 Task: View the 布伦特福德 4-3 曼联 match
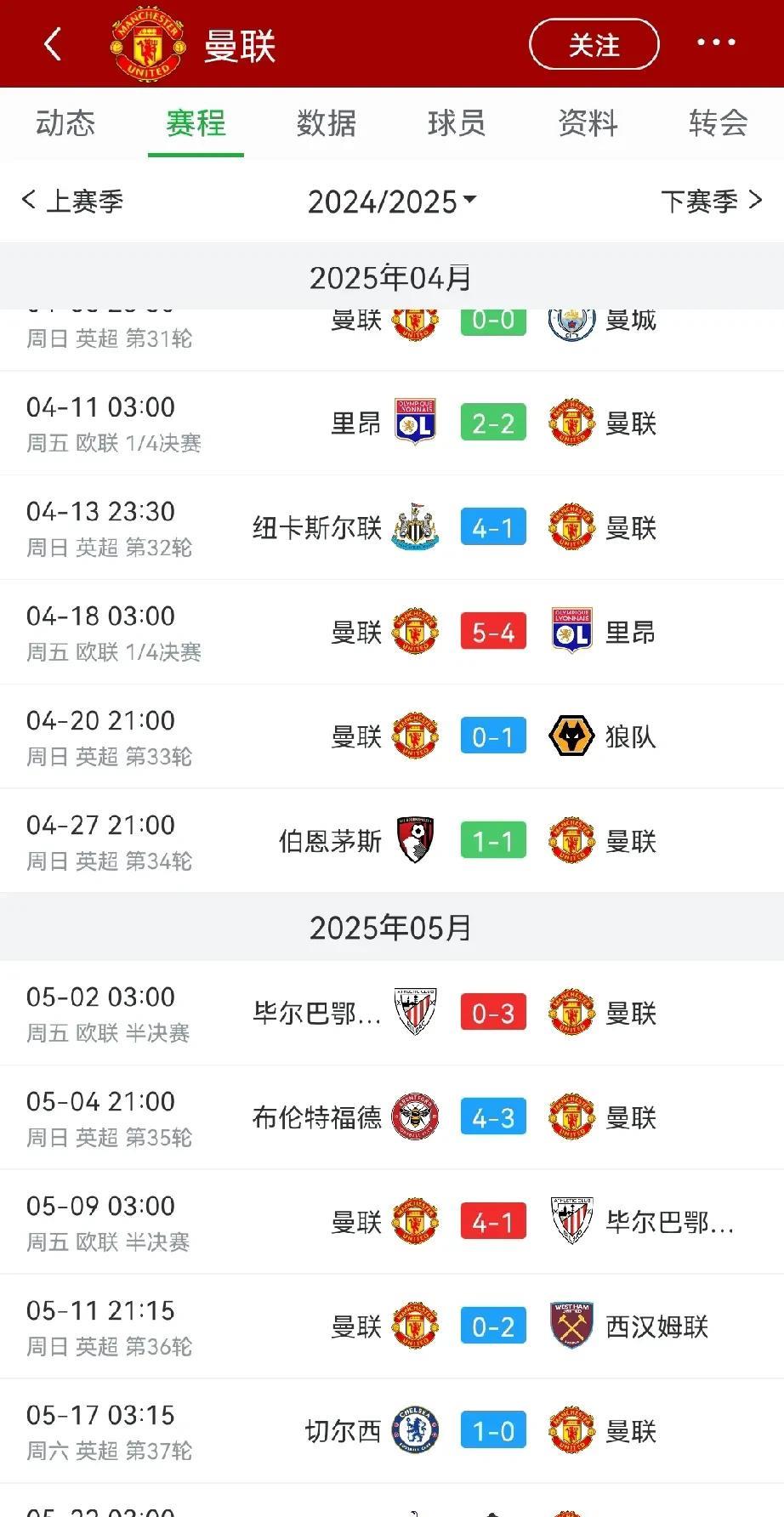[392, 1118]
